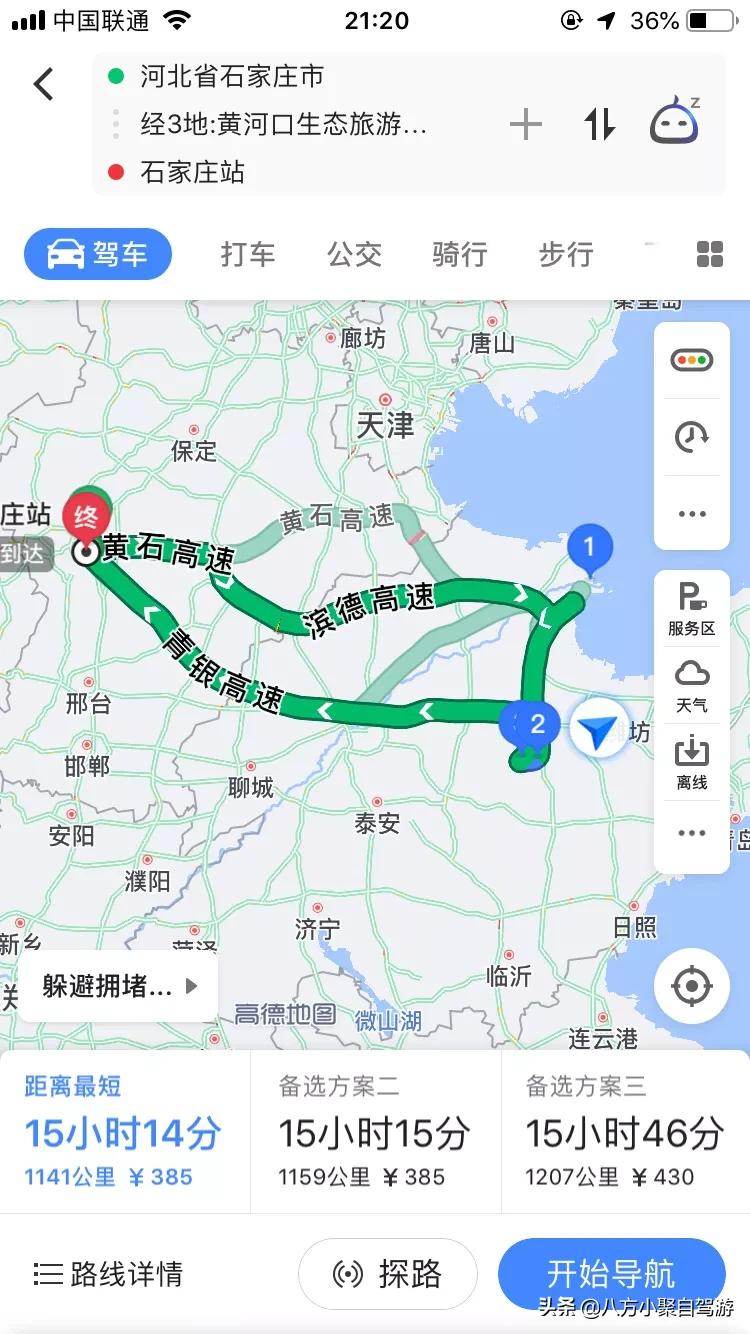Select the 备选方案二 route option
Screen dimensions: 750x1334
(x=374, y=1133)
